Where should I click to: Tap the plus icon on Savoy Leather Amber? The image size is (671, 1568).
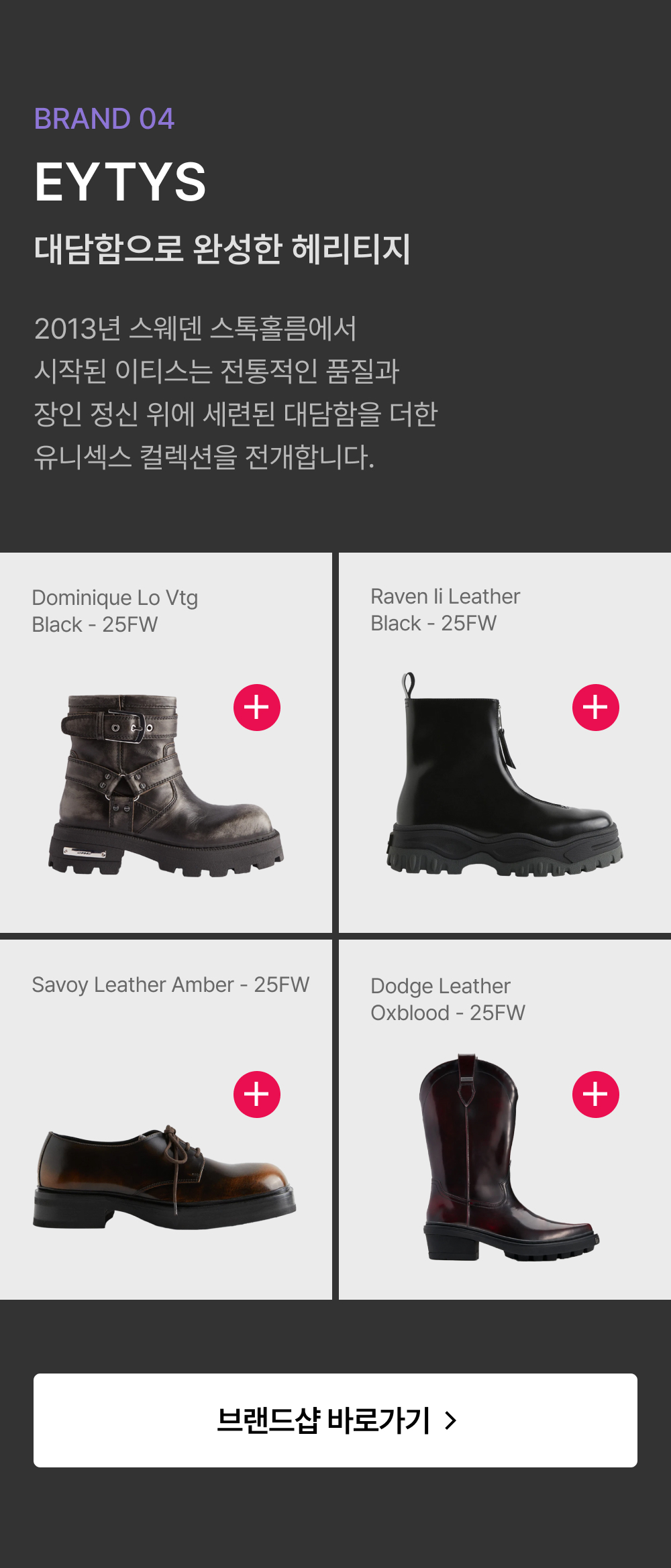point(257,1095)
